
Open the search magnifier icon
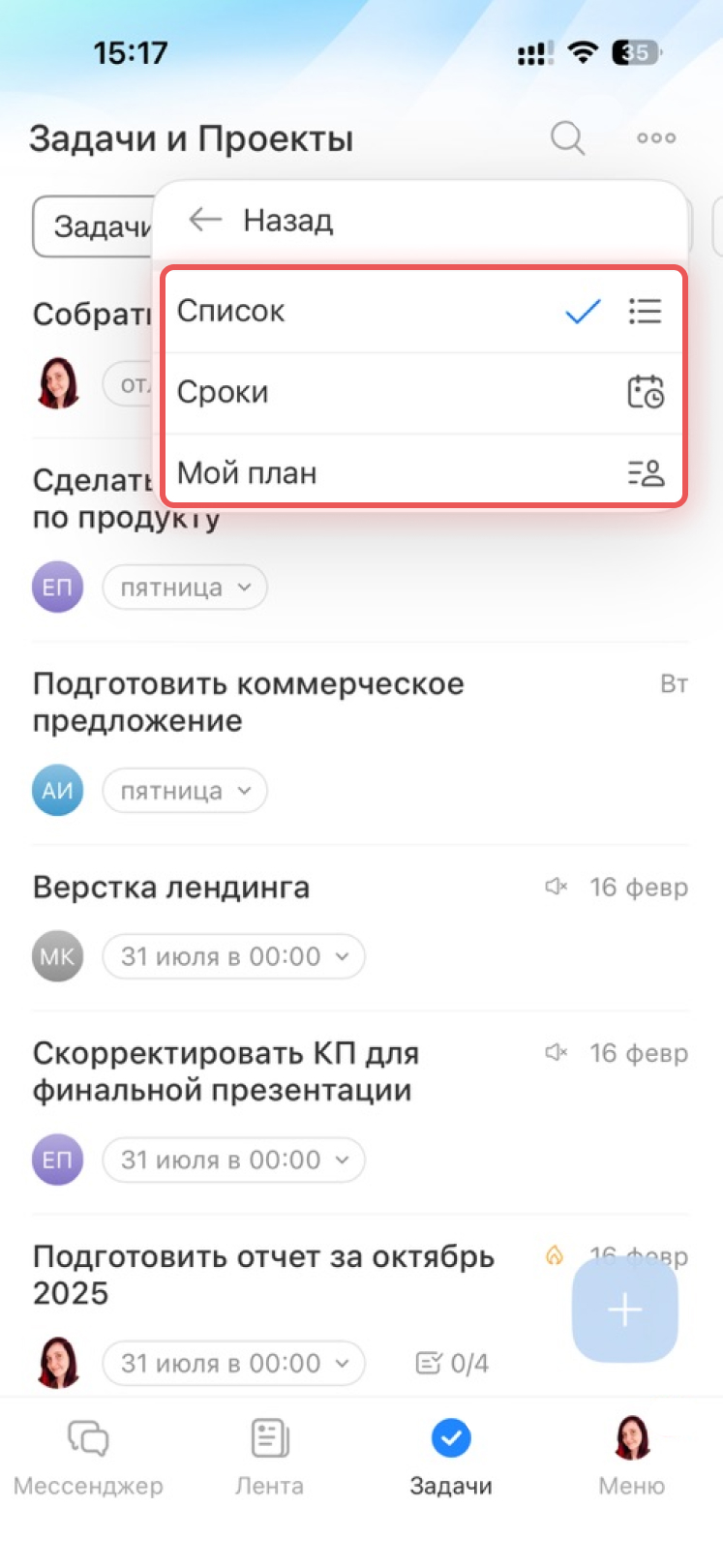(x=567, y=138)
